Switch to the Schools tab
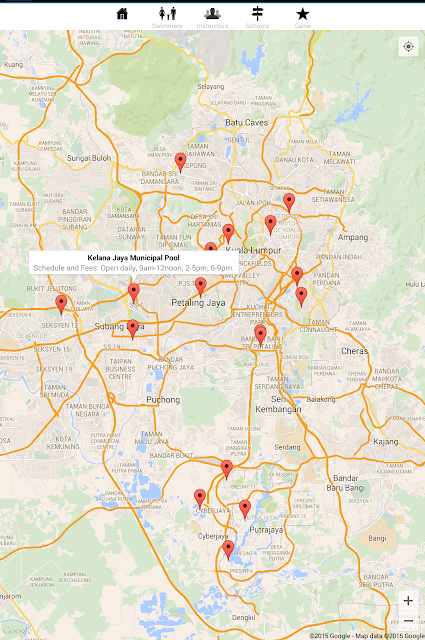 [x=257, y=17]
